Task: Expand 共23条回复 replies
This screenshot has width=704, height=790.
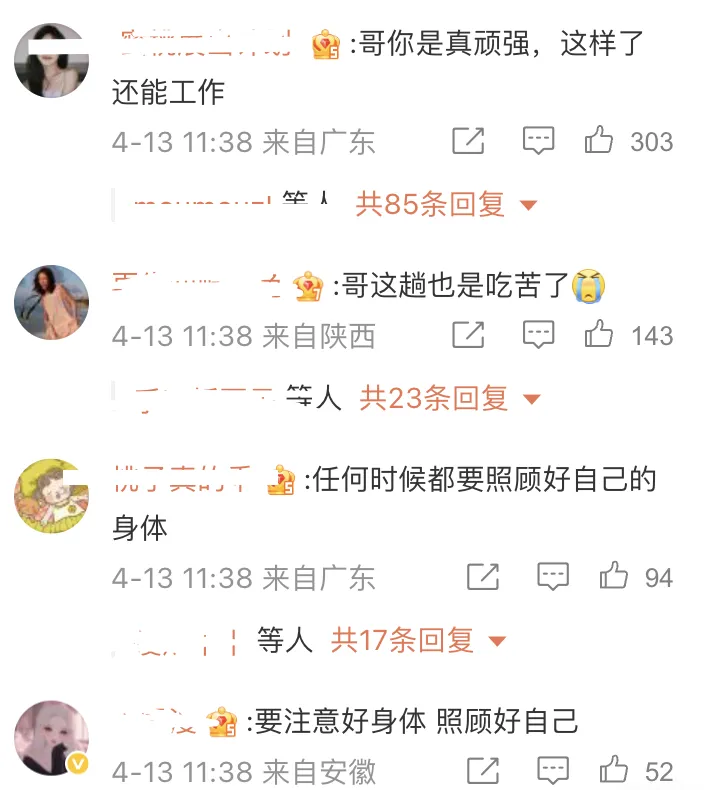Action: (450, 399)
